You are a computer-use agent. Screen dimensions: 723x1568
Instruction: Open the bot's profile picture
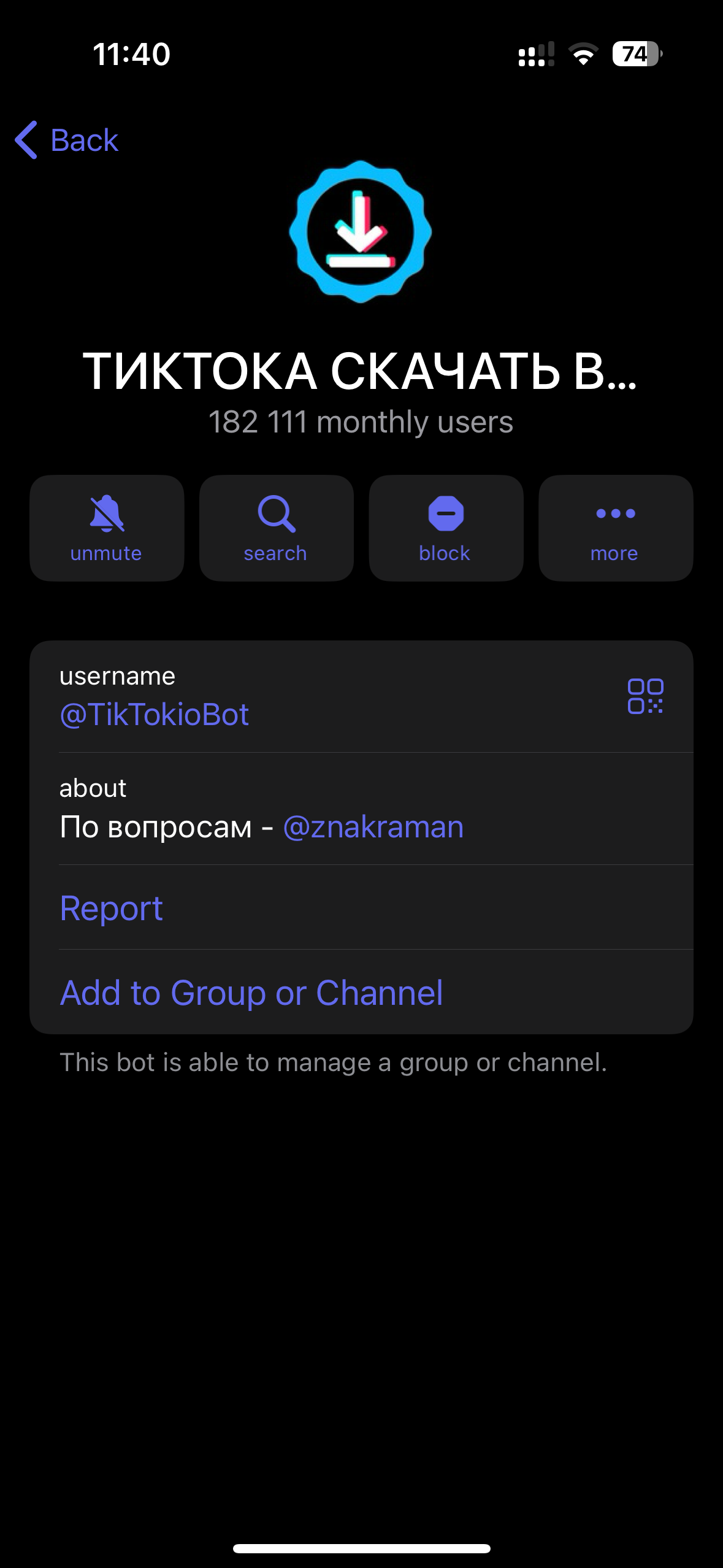pos(361,231)
